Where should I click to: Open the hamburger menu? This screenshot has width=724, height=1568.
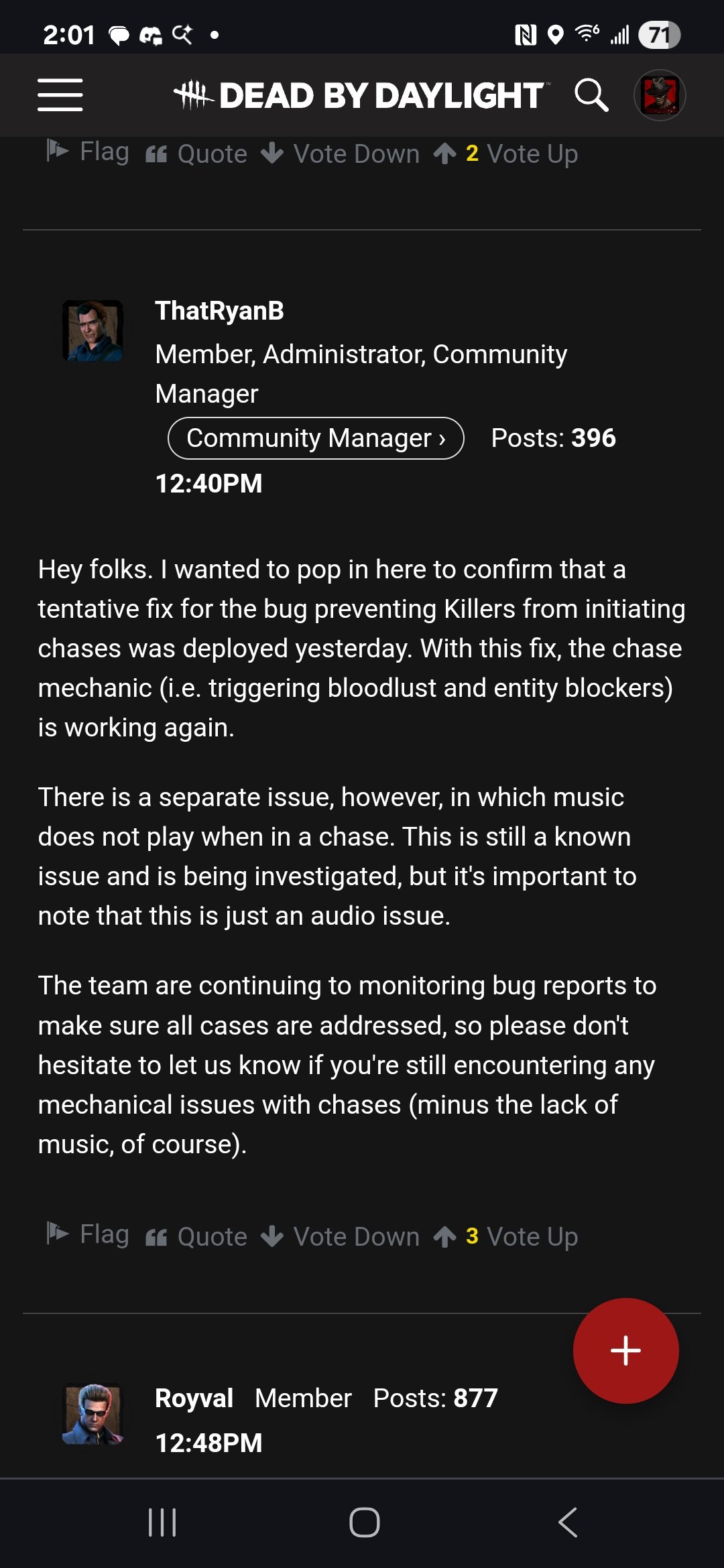tap(60, 94)
